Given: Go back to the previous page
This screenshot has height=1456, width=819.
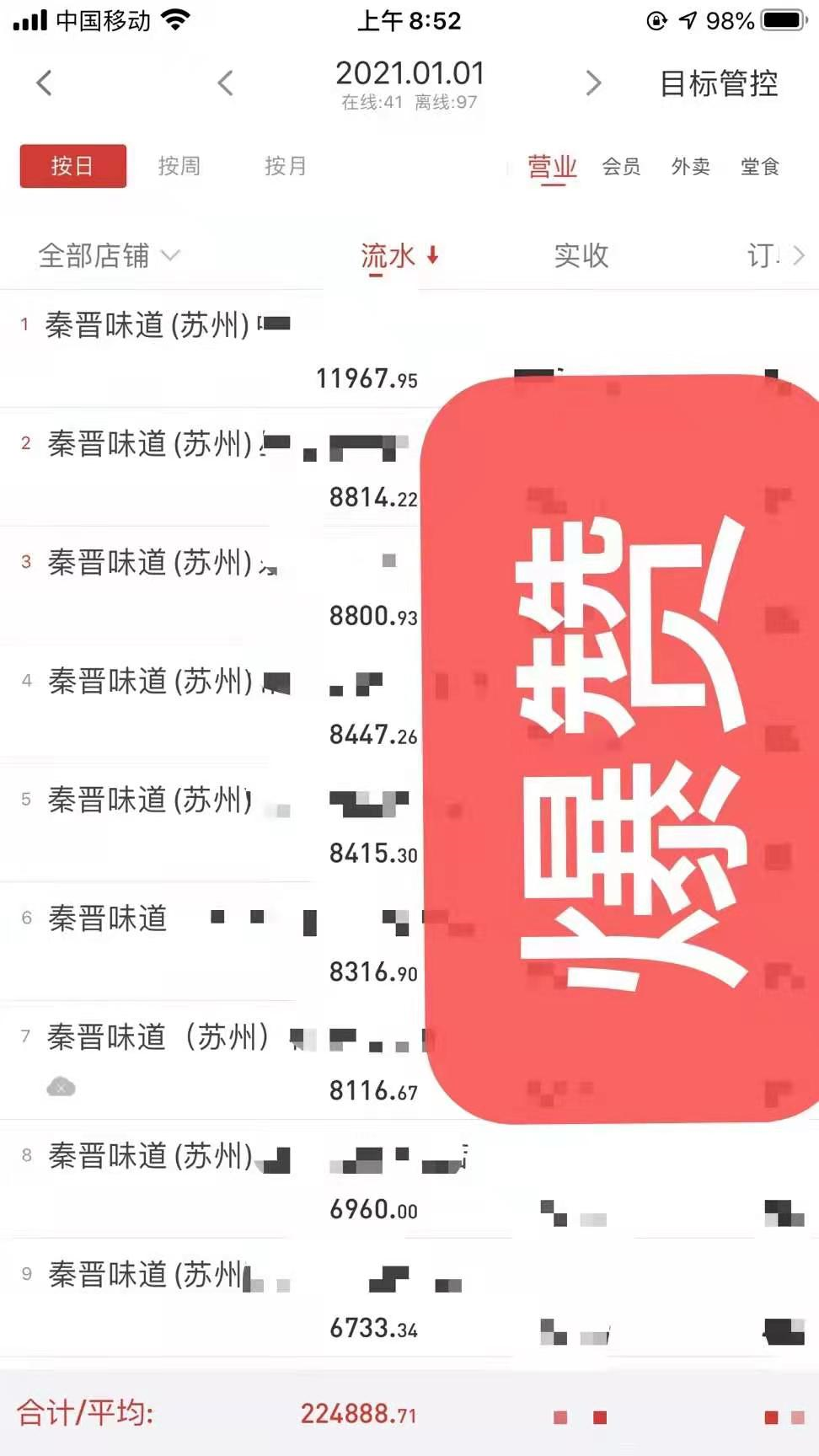Looking at the screenshot, I should pyautogui.click(x=45, y=83).
